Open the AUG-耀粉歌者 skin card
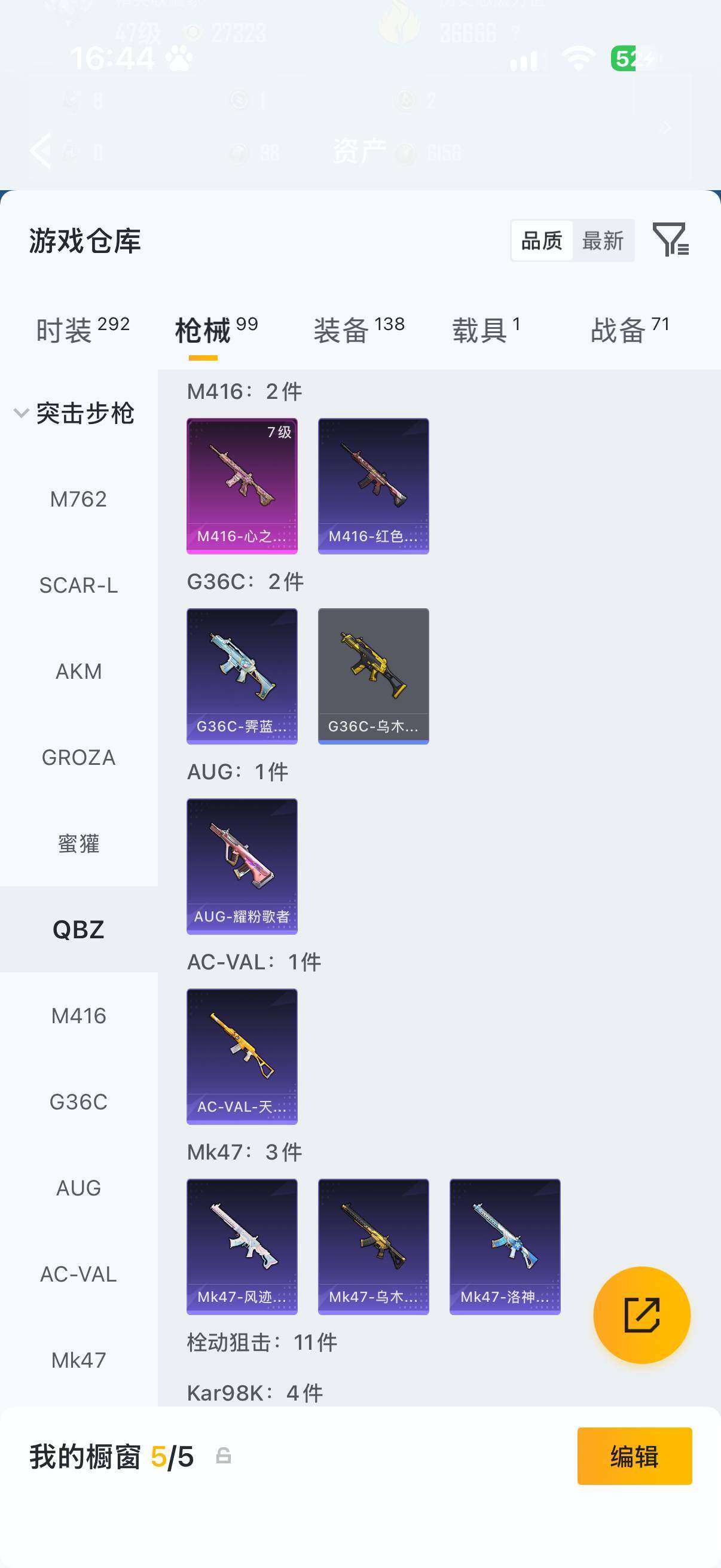The image size is (721, 1568). coord(242,866)
